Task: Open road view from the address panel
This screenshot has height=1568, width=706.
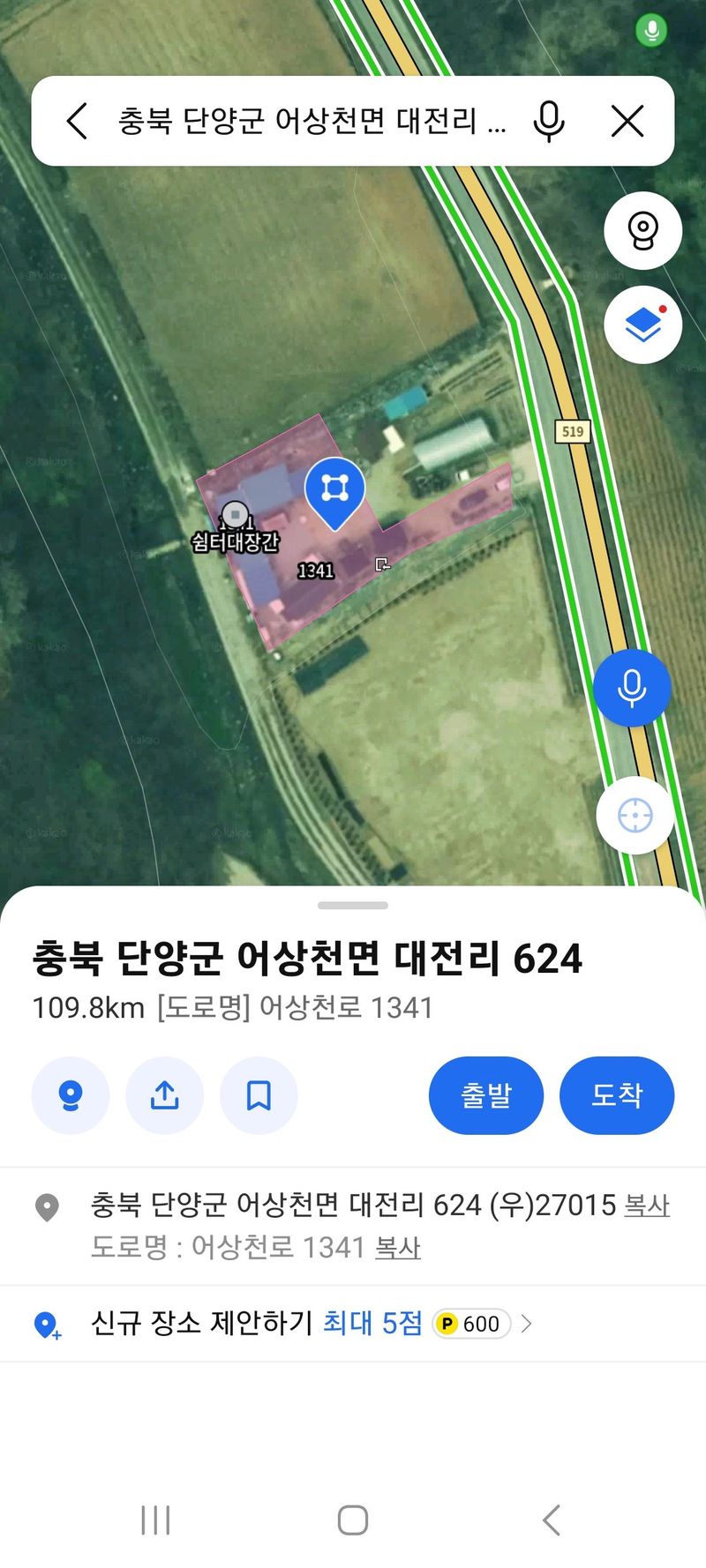Action: [x=71, y=1095]
